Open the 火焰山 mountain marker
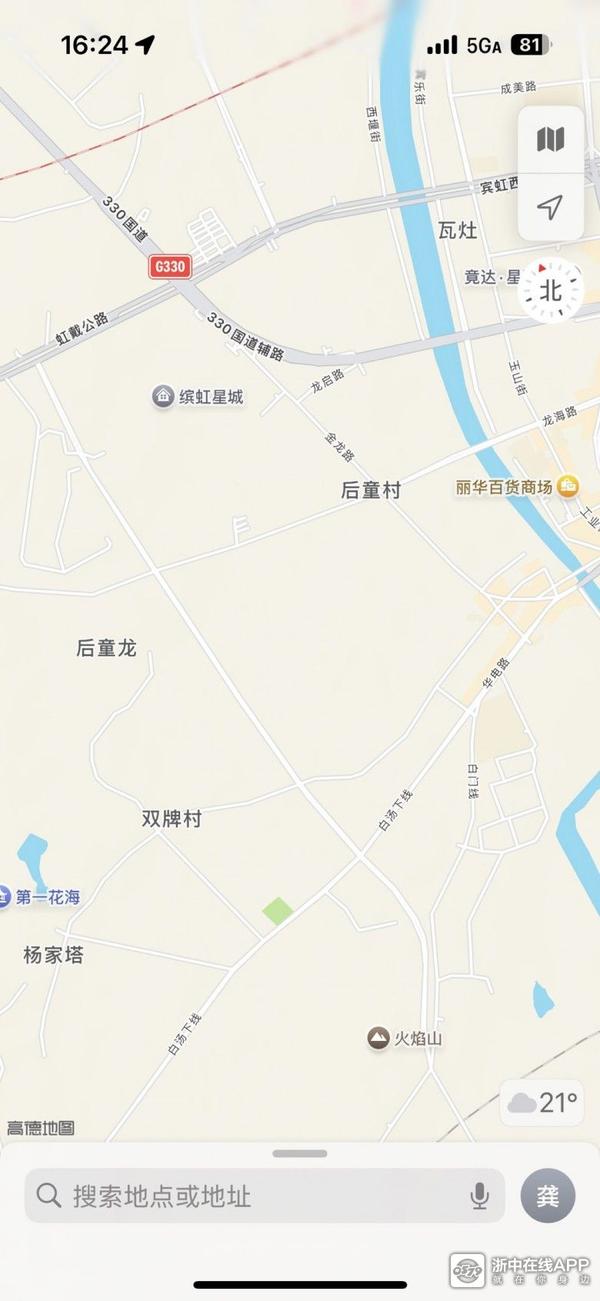Viewport: 600px width, 1301px height. [x=379, y=1039]
